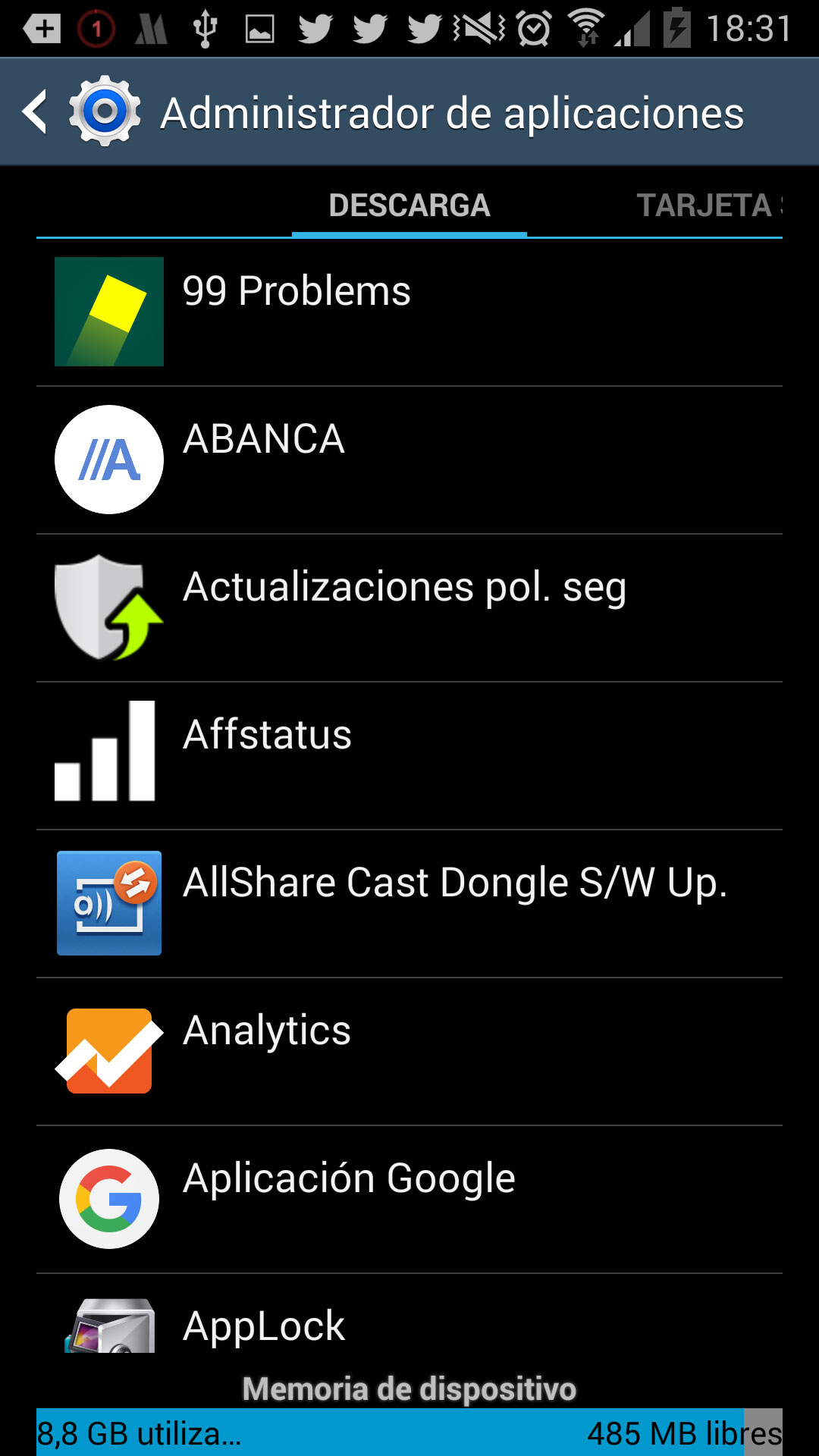This screenshot has width=819, height=1456.
Task: Open Analytics app details
Action: point(409,1051)
